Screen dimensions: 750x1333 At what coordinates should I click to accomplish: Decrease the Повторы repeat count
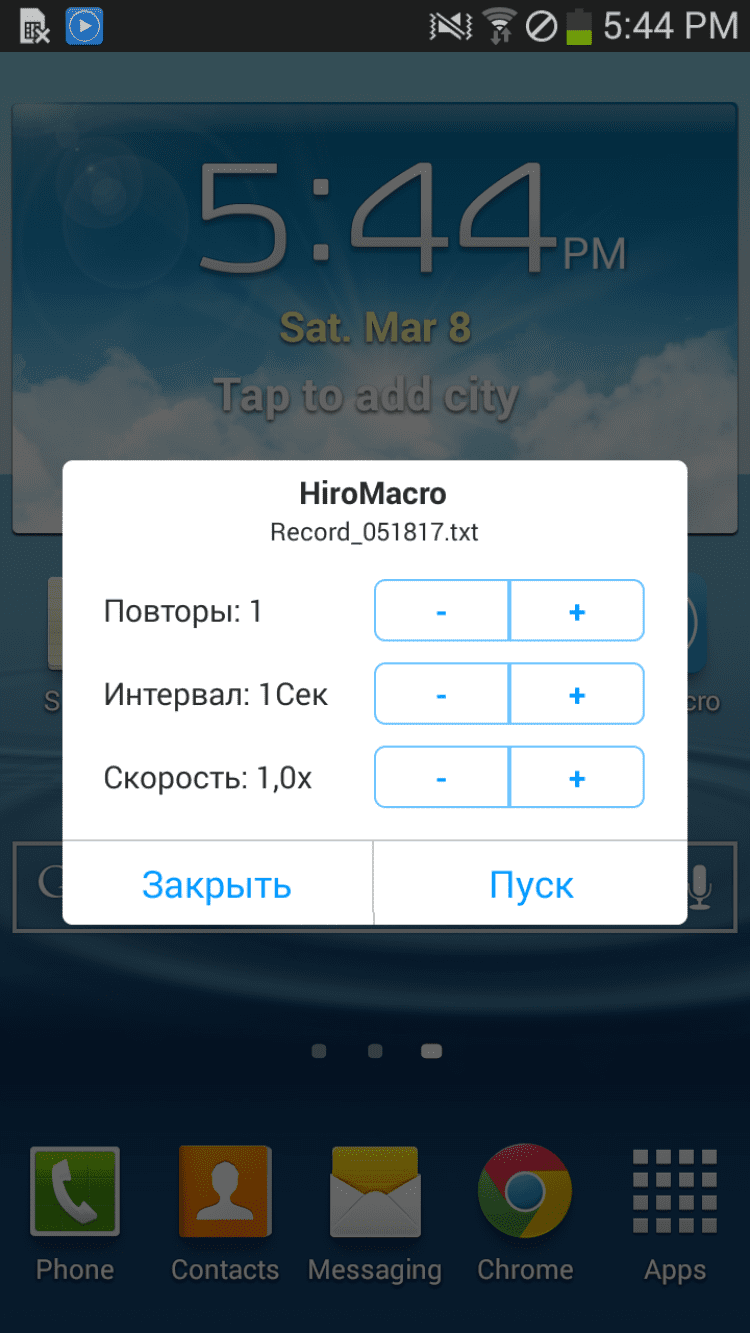tap(441, 611)
